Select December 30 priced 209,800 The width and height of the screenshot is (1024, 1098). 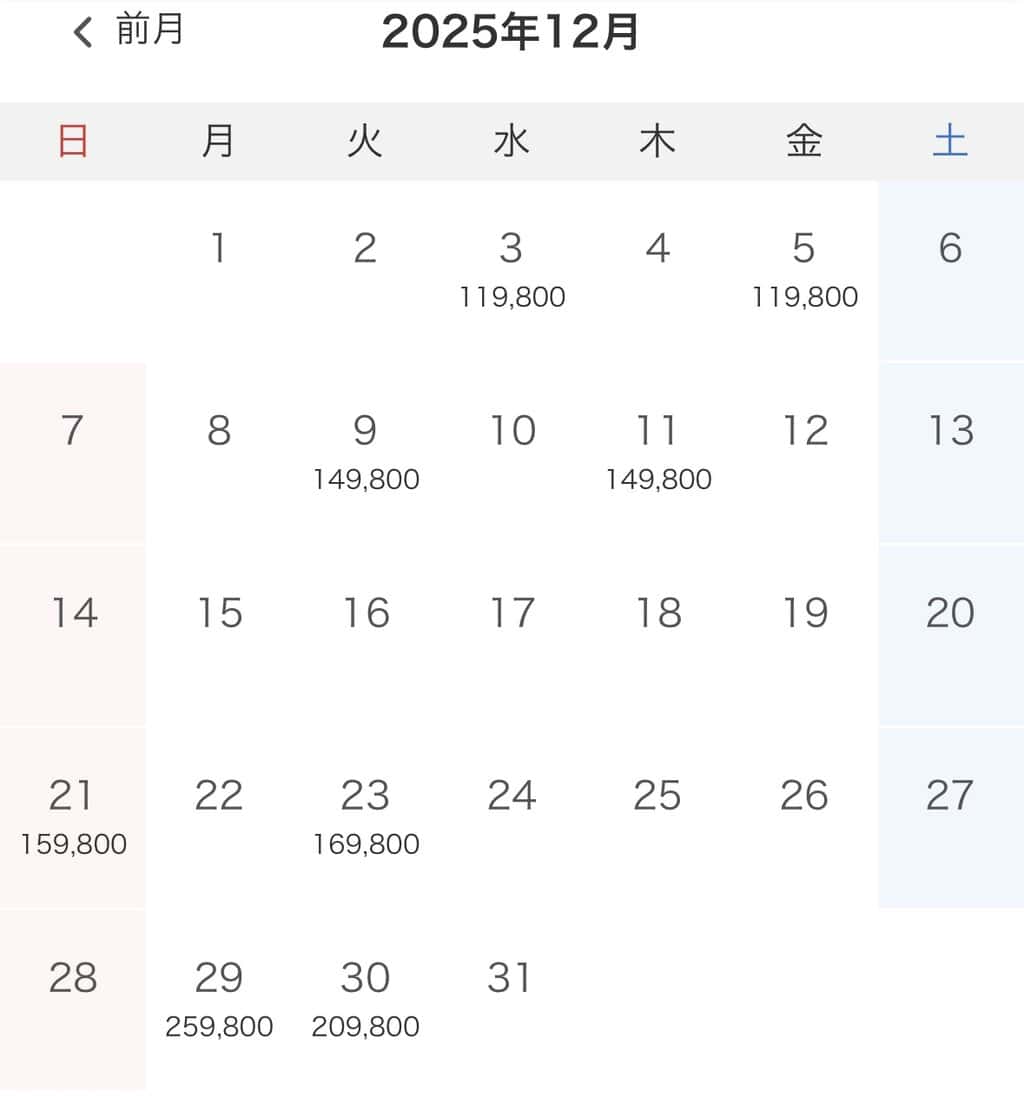[x=365, y=999]
